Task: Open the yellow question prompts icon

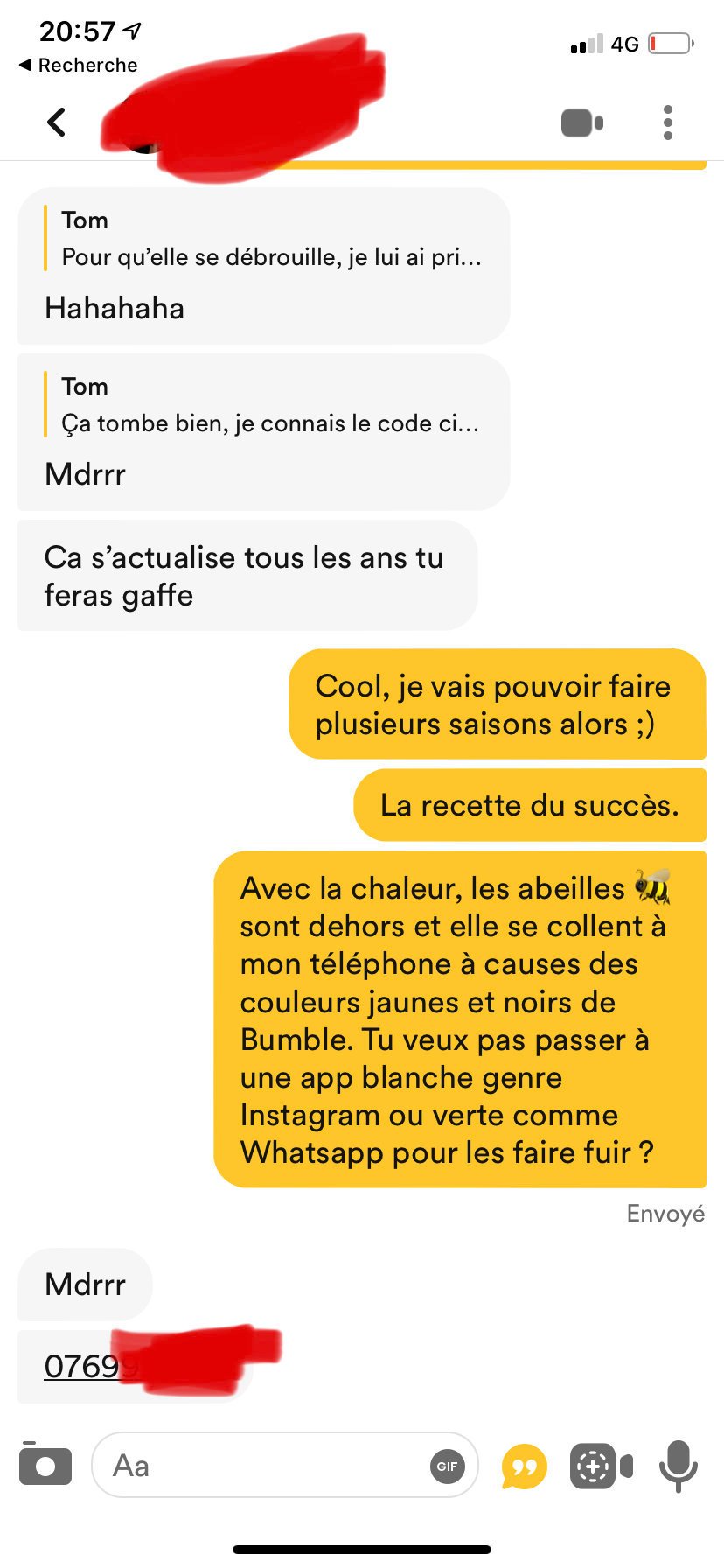Action: click(524, 1466)
